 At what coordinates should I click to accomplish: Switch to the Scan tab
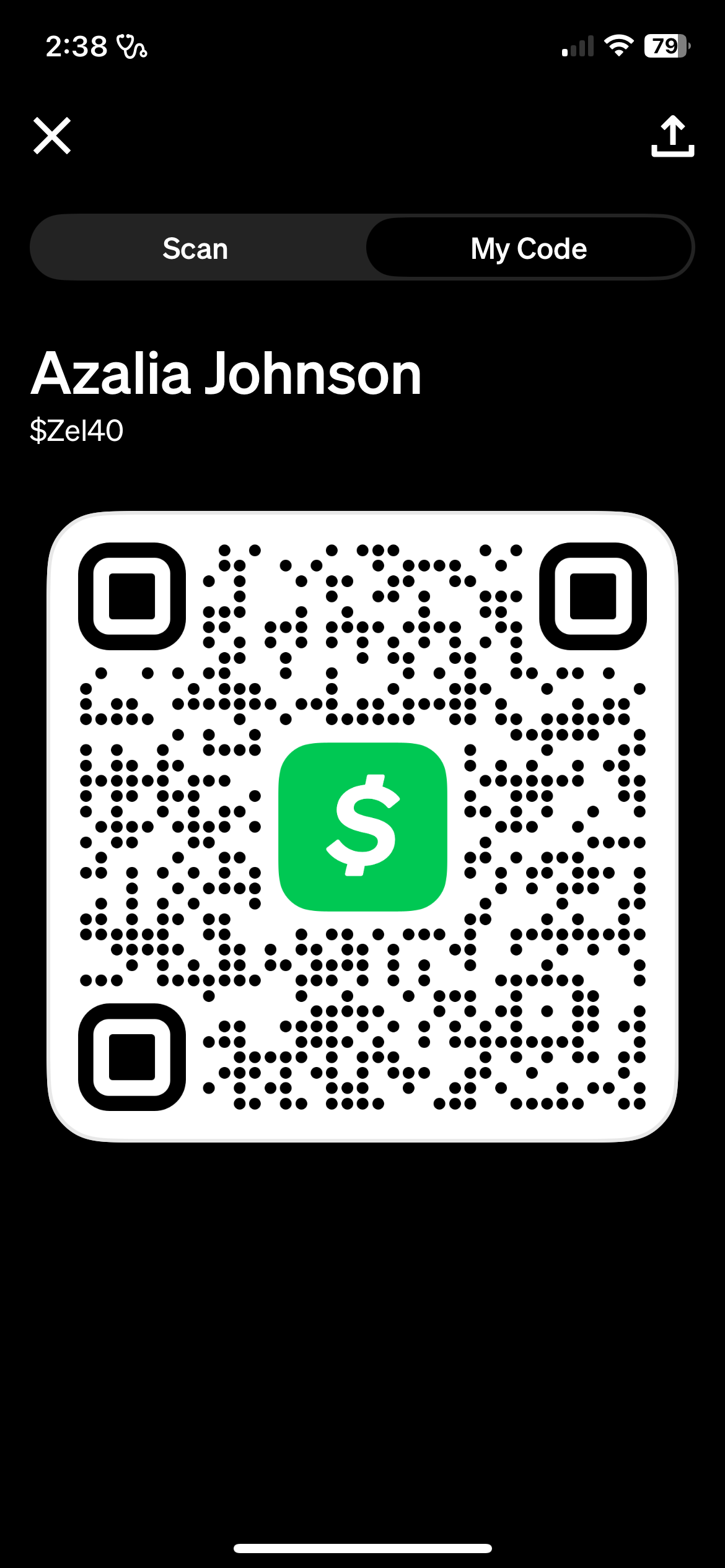tap(196, 248)
